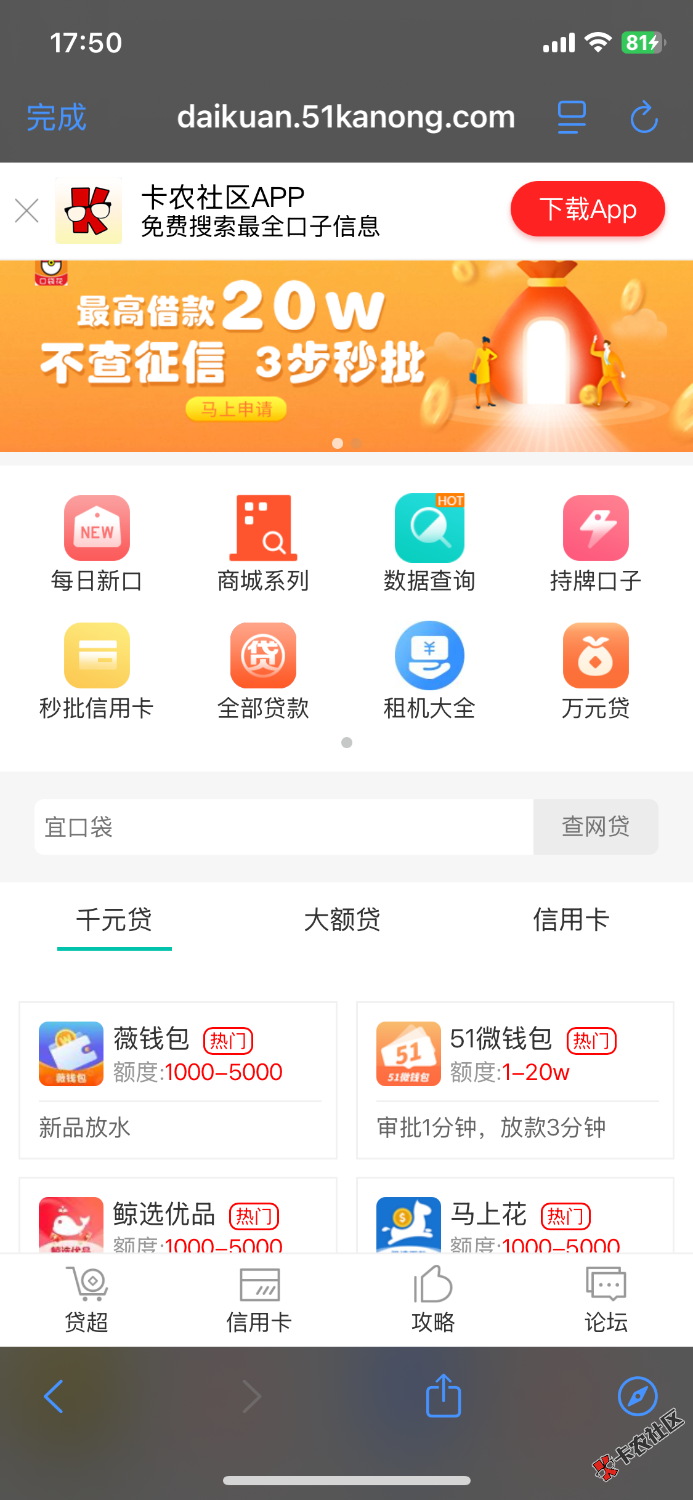Tap the 万元贷 shortcut
This screenshot has height=1500, width=693.
point(595,671)
